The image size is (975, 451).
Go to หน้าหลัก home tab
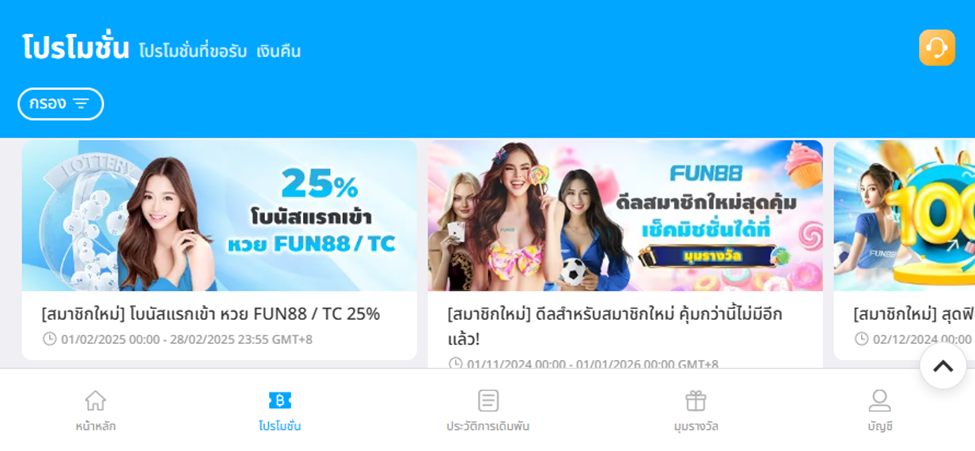click(x=95, y=411)
